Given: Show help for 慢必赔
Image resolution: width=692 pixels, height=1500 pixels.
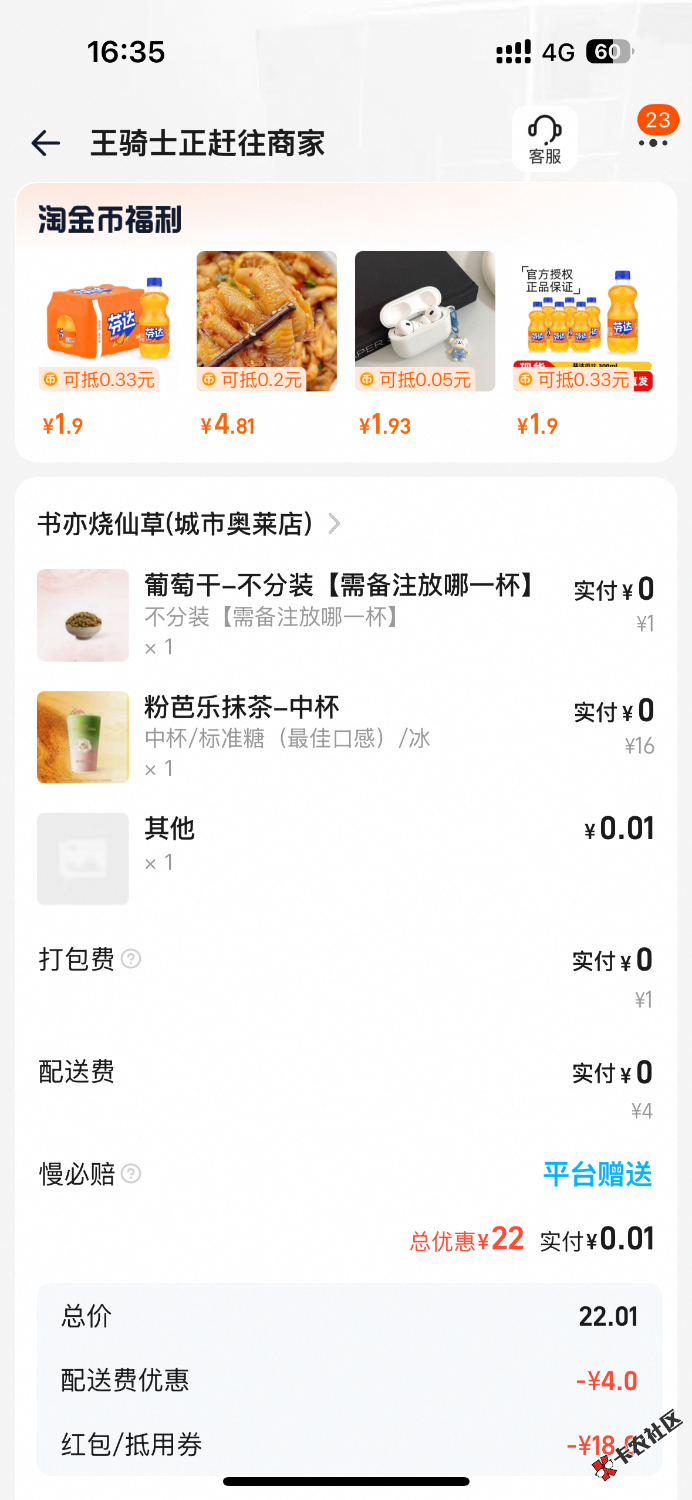Looking at the screenshot, I should point(131,1173).
